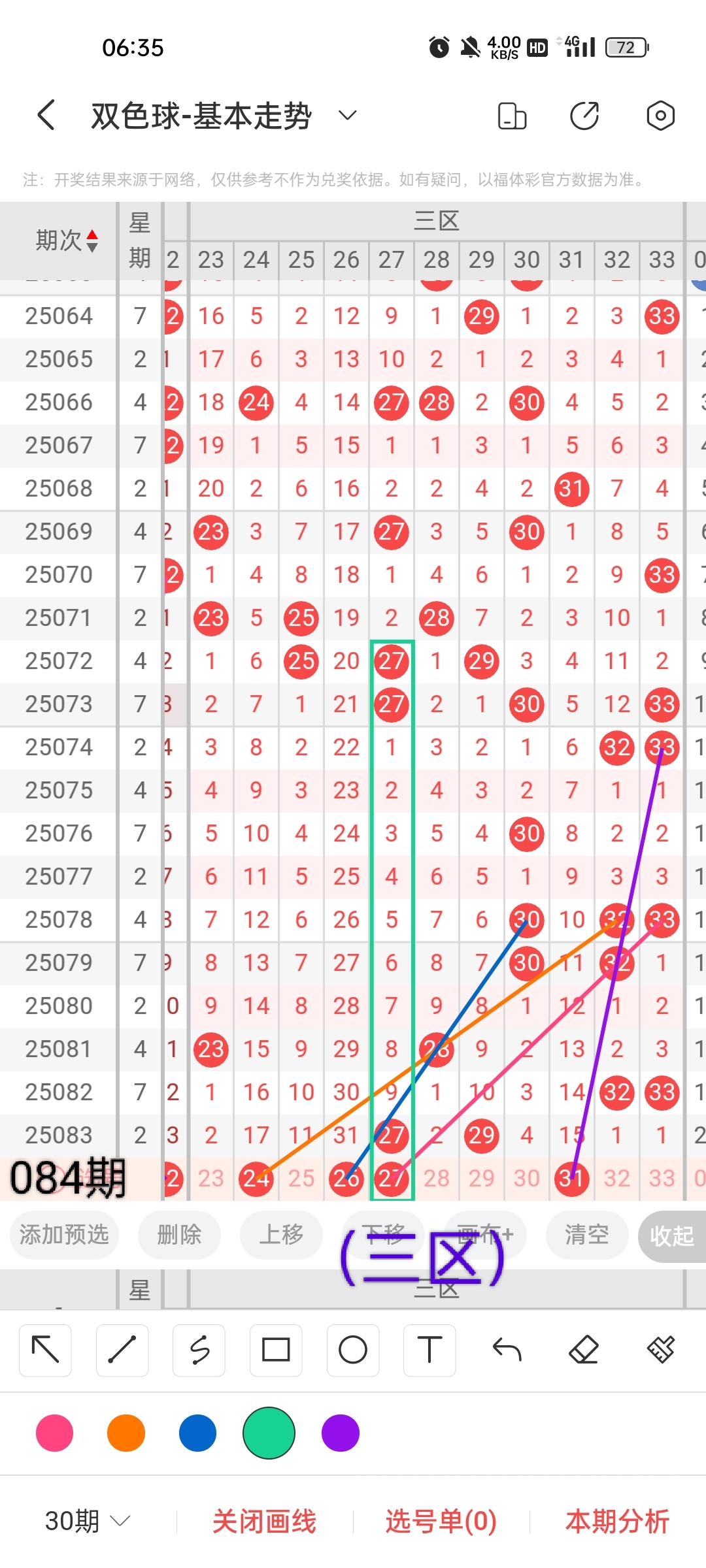Choose the purple color swatch
Image resolution: width=706 pixels, height=1568 pixels.
(341, 1433)
